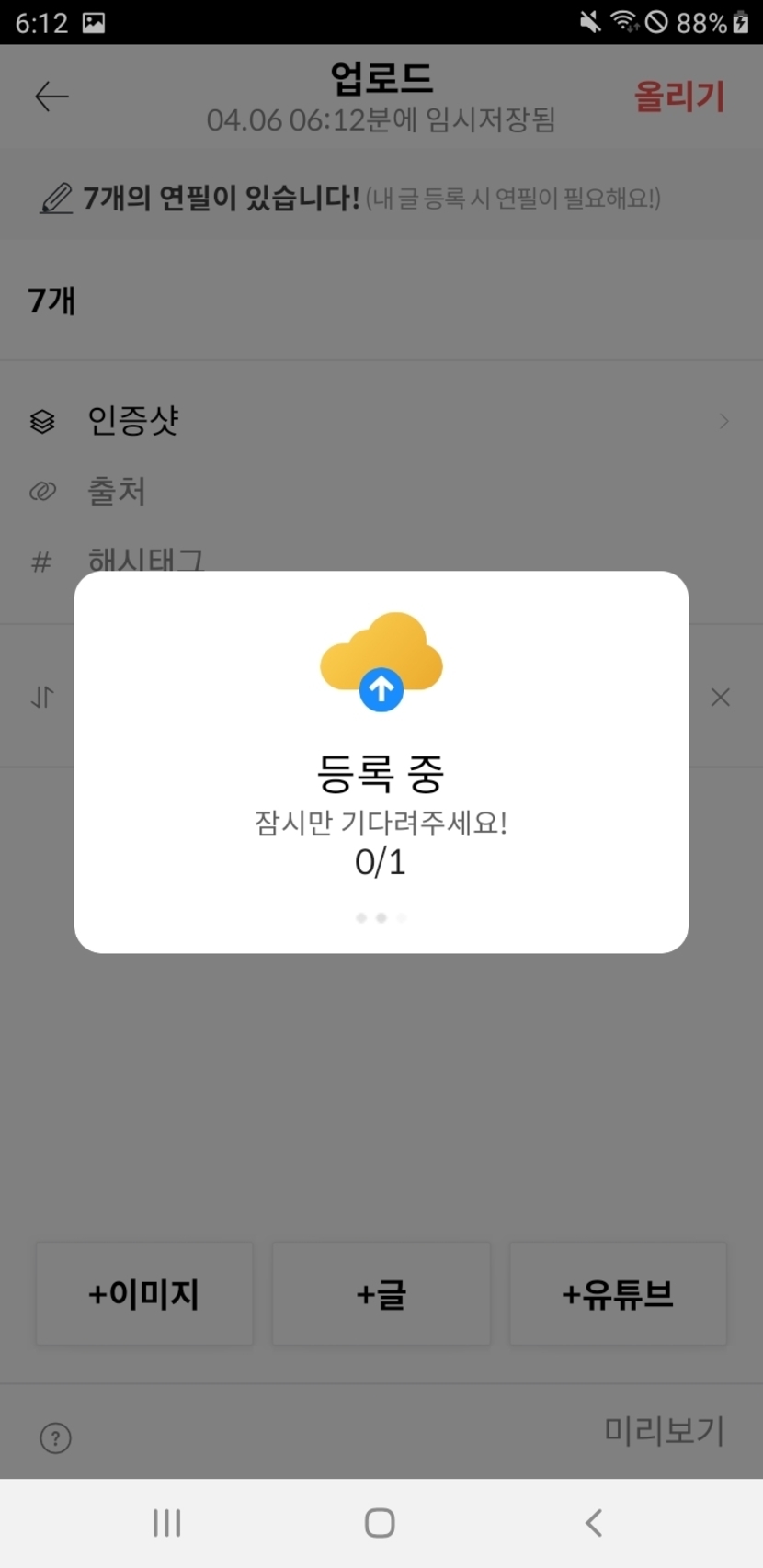
Task: Tap the red 올리기 upload button
Action: pyautogui.click(x=679, y=97)
